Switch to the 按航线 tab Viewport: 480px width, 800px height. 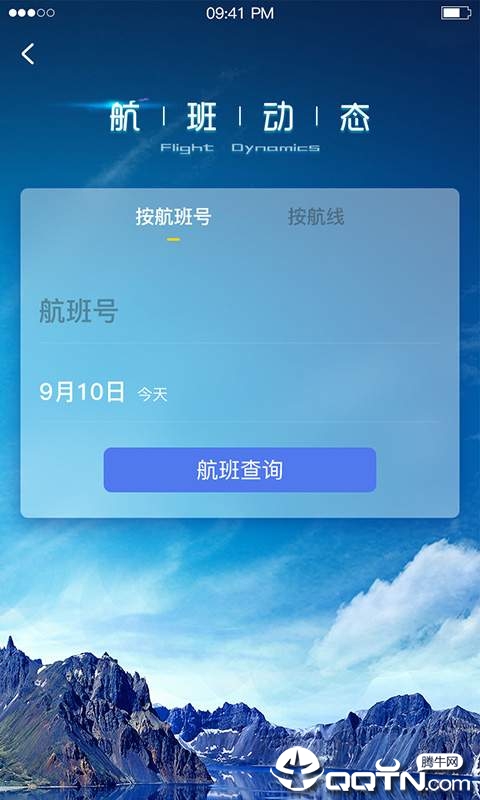316,217
